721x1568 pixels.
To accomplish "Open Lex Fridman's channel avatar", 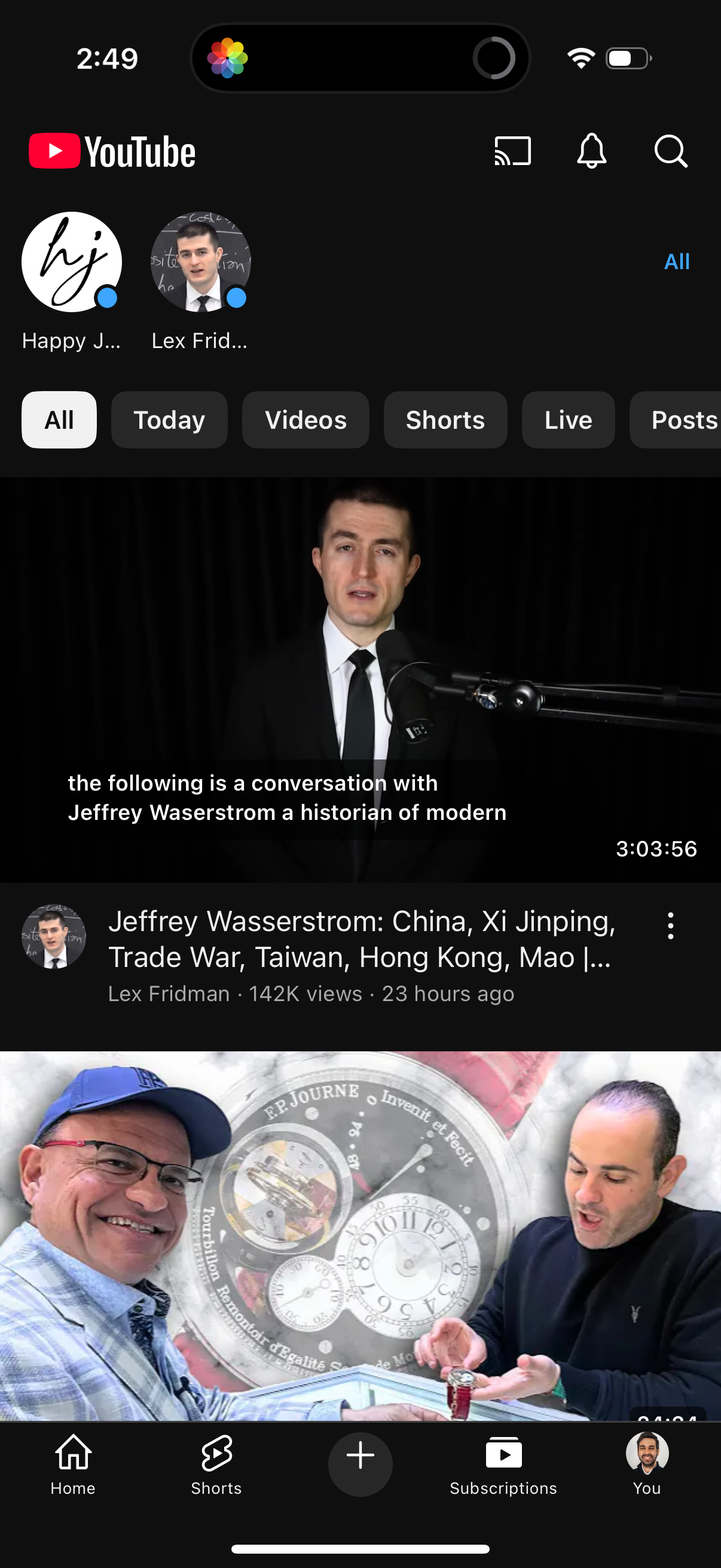I will click(x=200, y=262).
